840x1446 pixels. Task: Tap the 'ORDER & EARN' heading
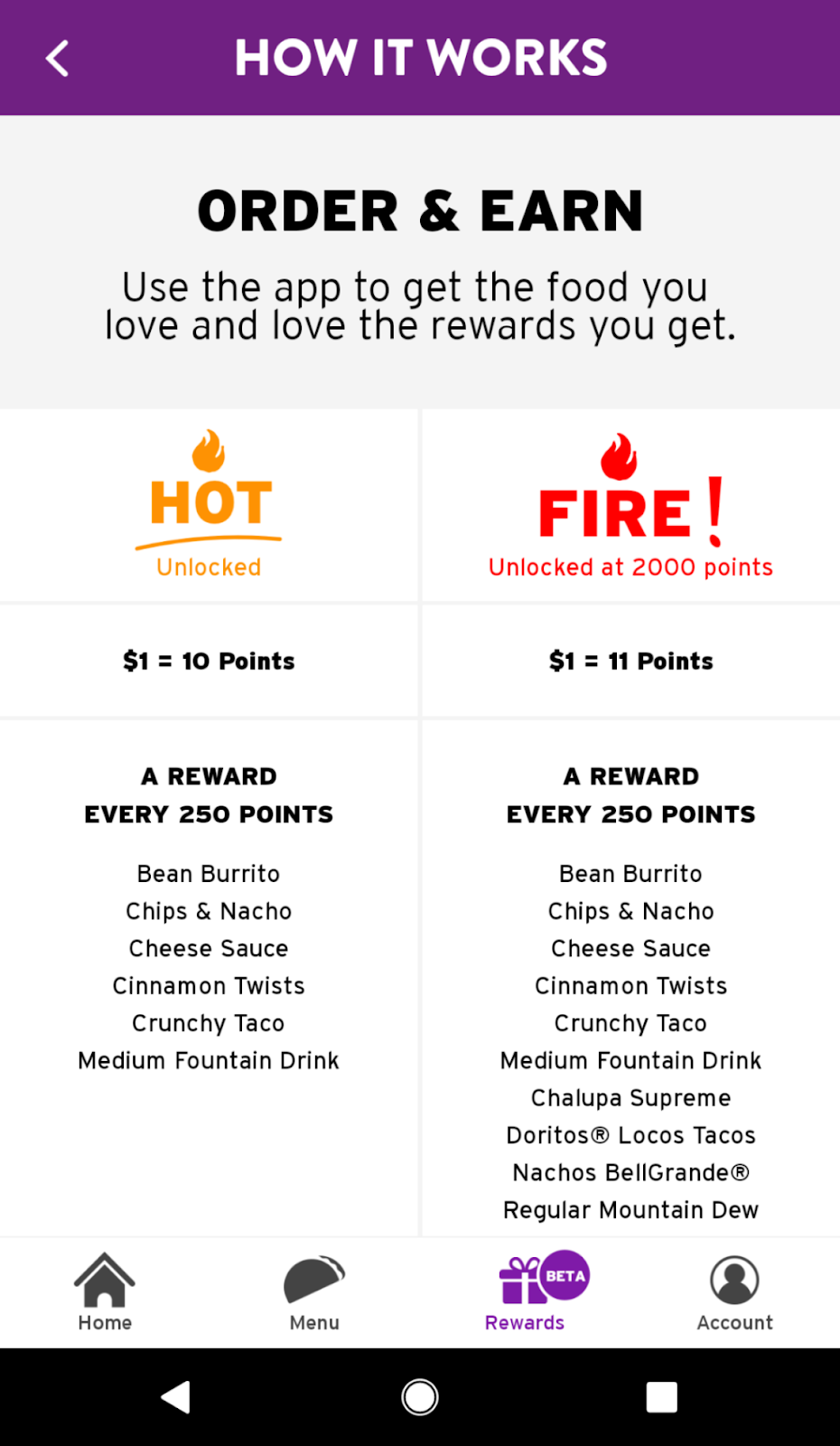pos(420,210)
